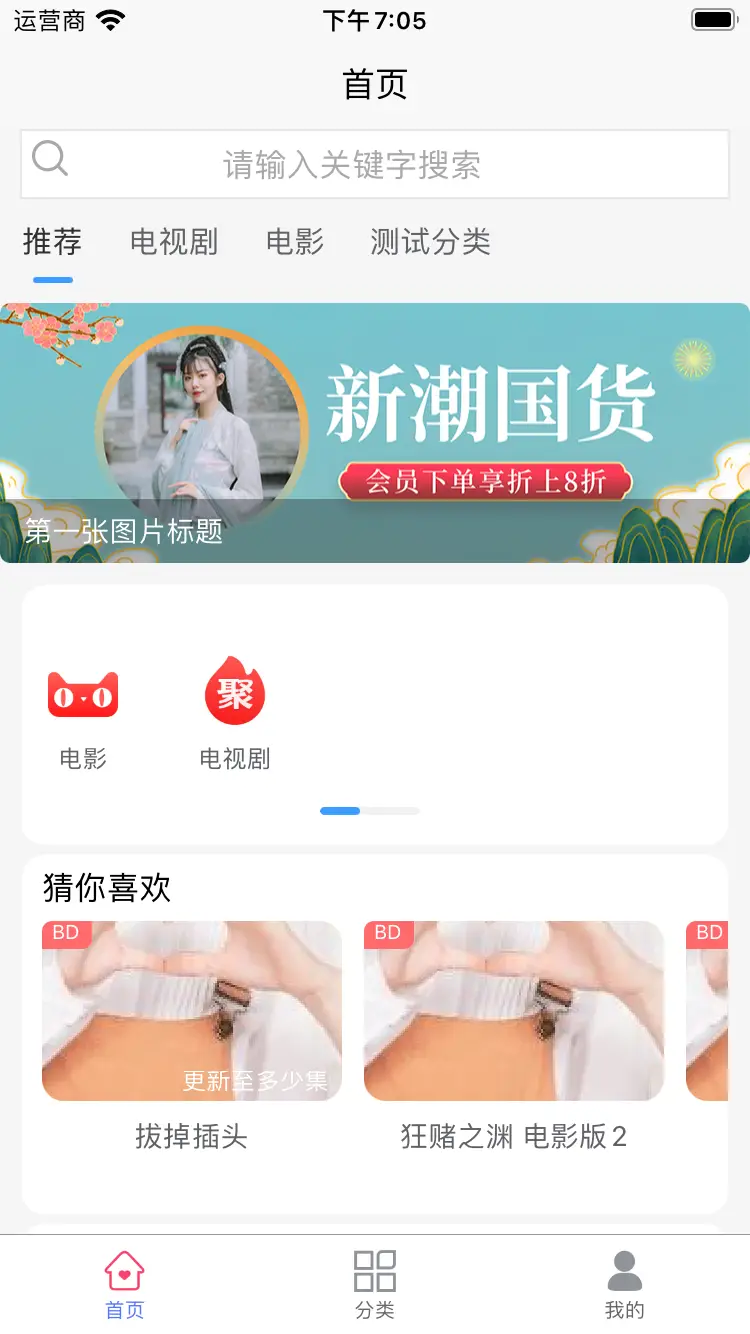Switch to the 分类 bottom tab
The image size is (750, 1334).
pyautogui.click(x=375, y=1284)
